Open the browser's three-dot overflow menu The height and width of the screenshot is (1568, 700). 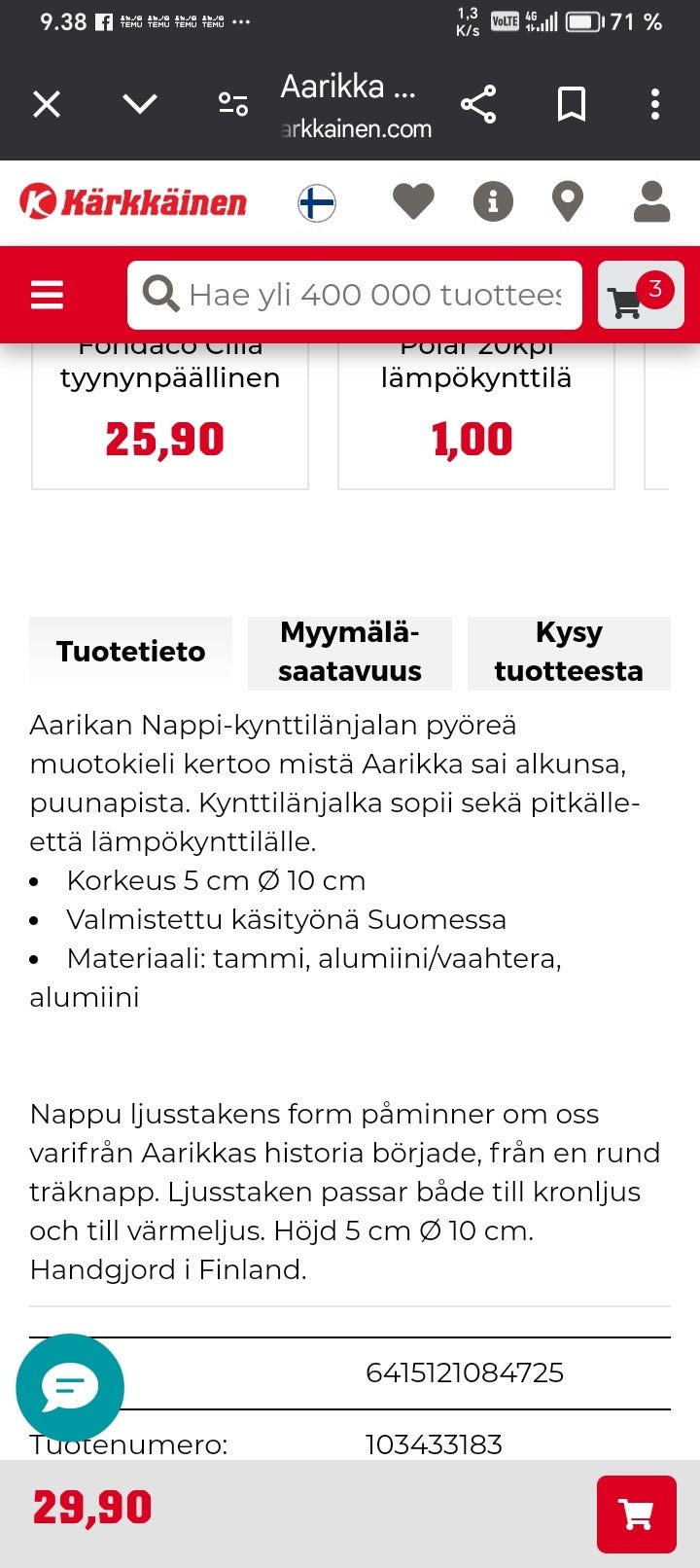(x=653, y=104)
